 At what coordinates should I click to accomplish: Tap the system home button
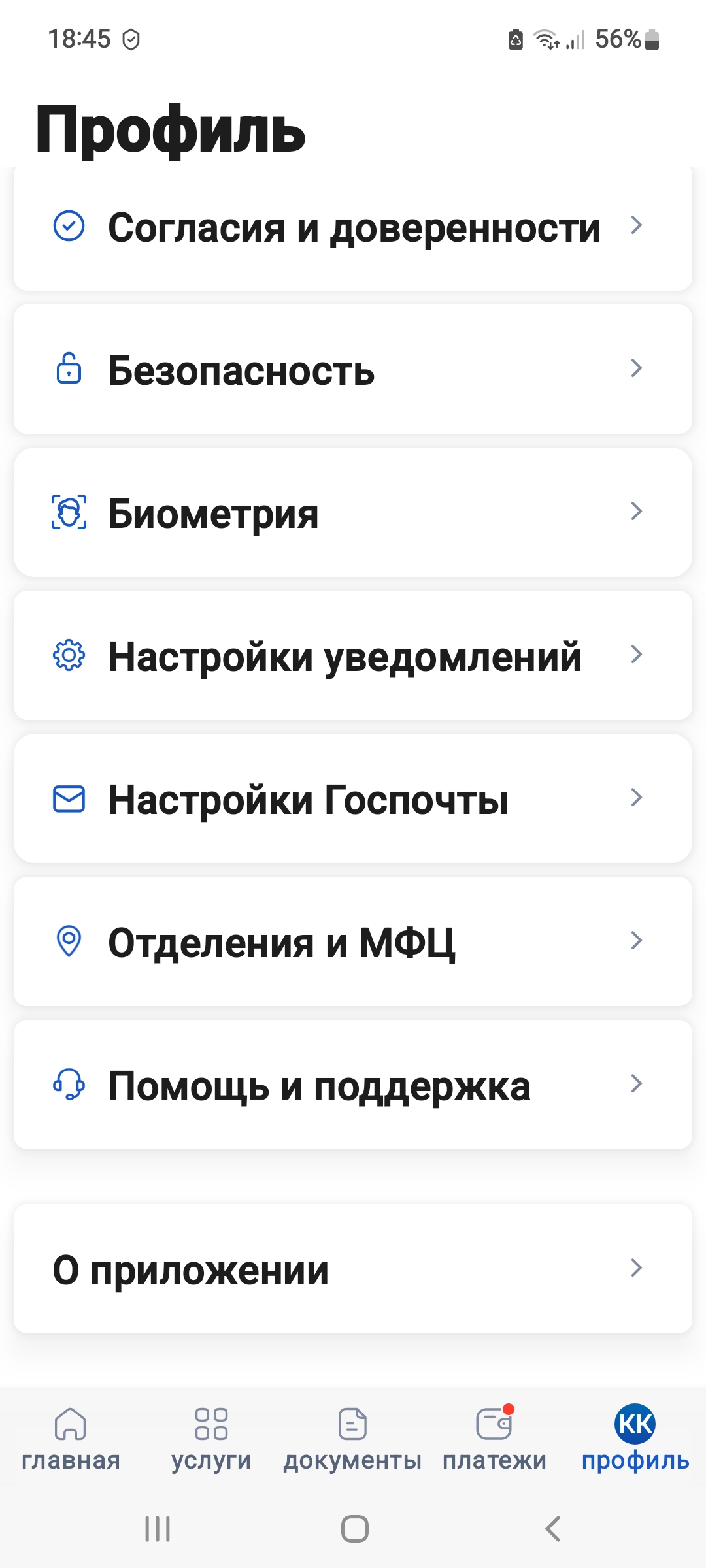pos(354,1529)
